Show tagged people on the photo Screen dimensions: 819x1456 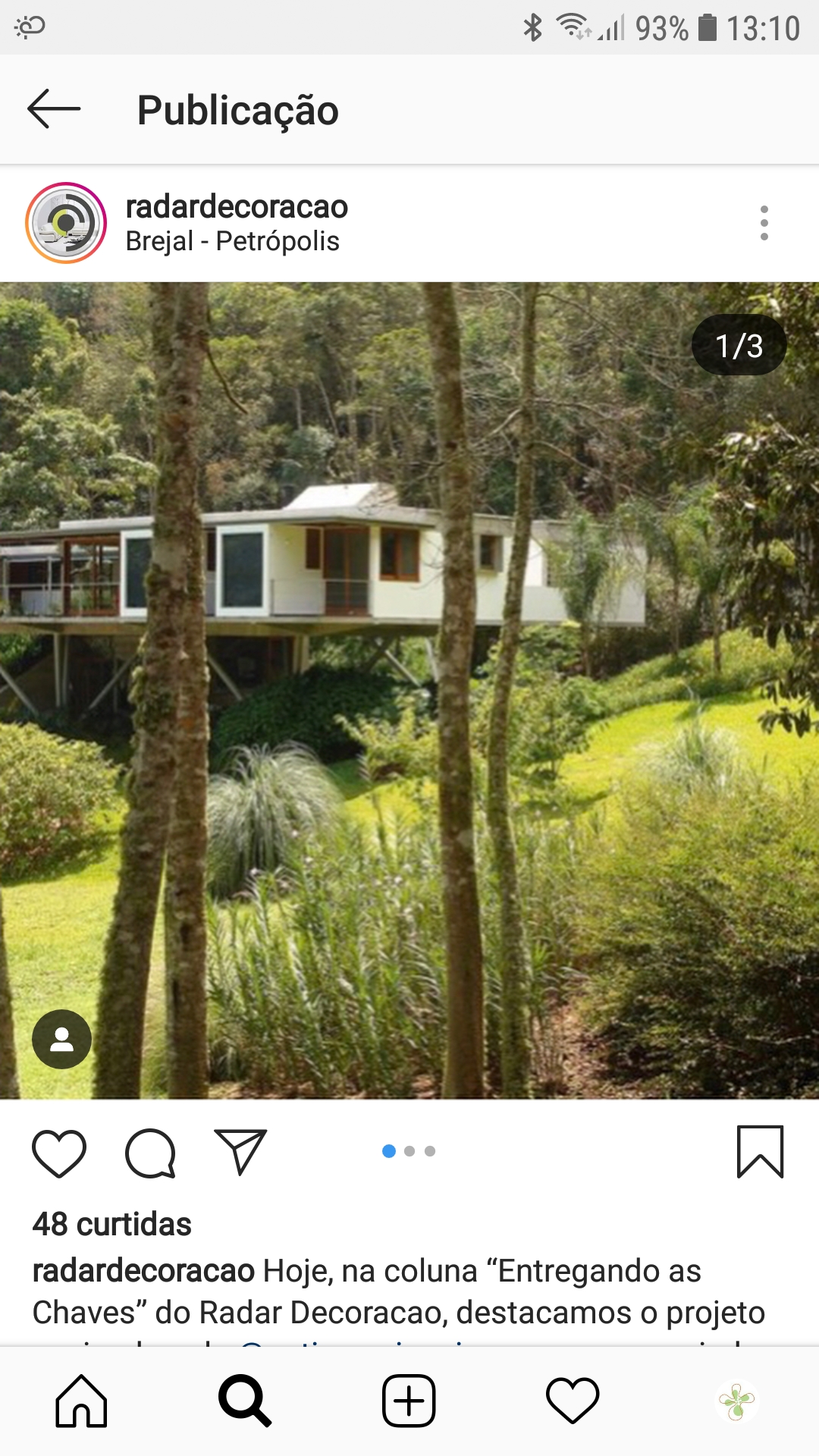(x=61, y=1039)
